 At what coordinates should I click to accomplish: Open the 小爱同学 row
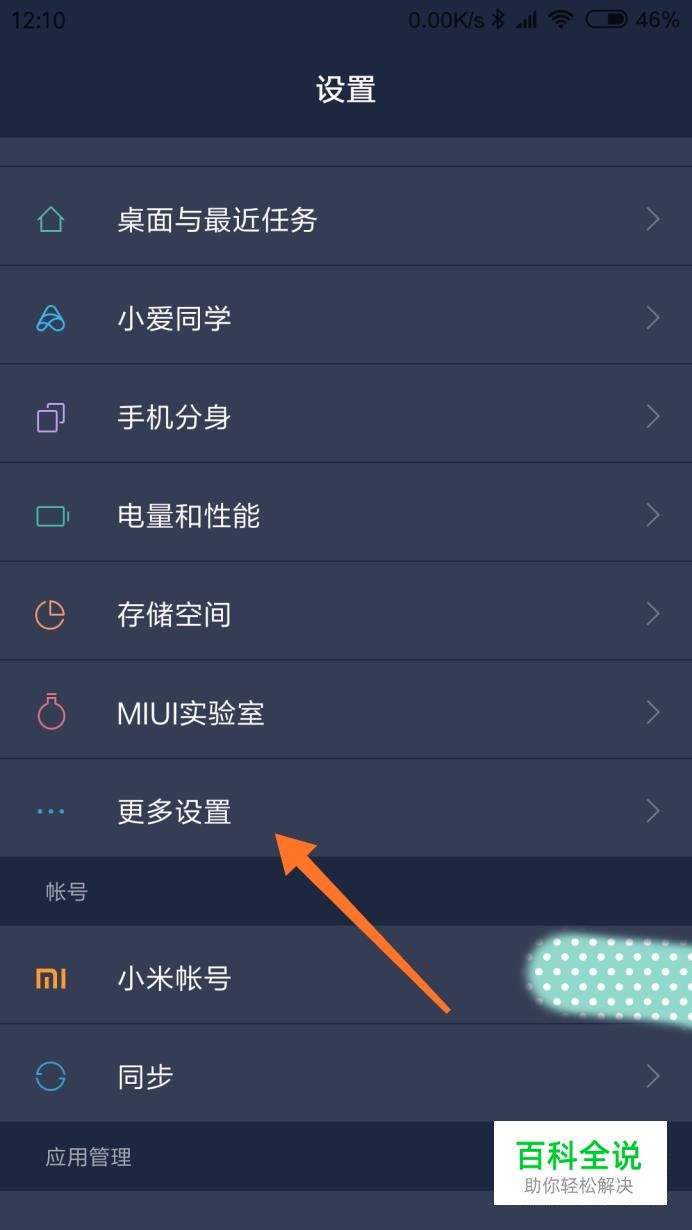346,318
